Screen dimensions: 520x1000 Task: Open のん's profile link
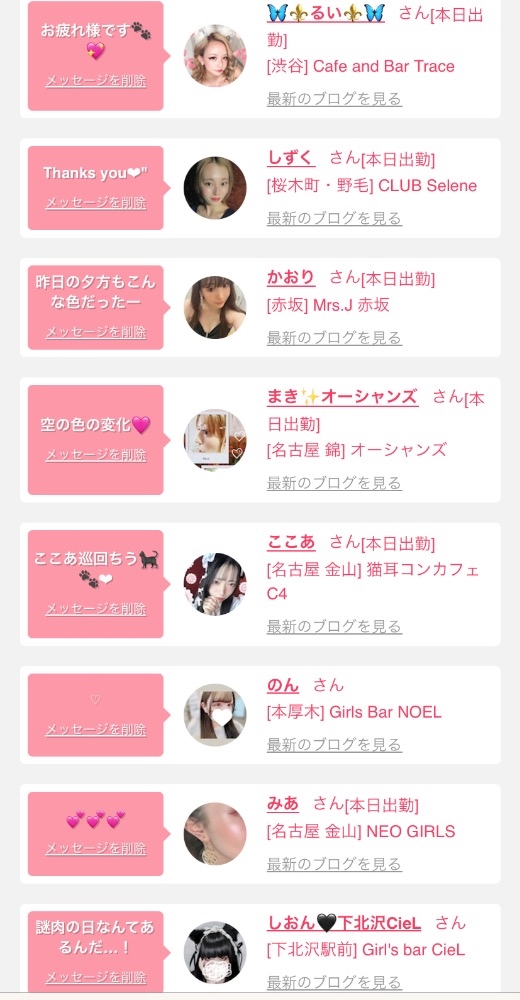pyautogui.click(x=283, y=685)
